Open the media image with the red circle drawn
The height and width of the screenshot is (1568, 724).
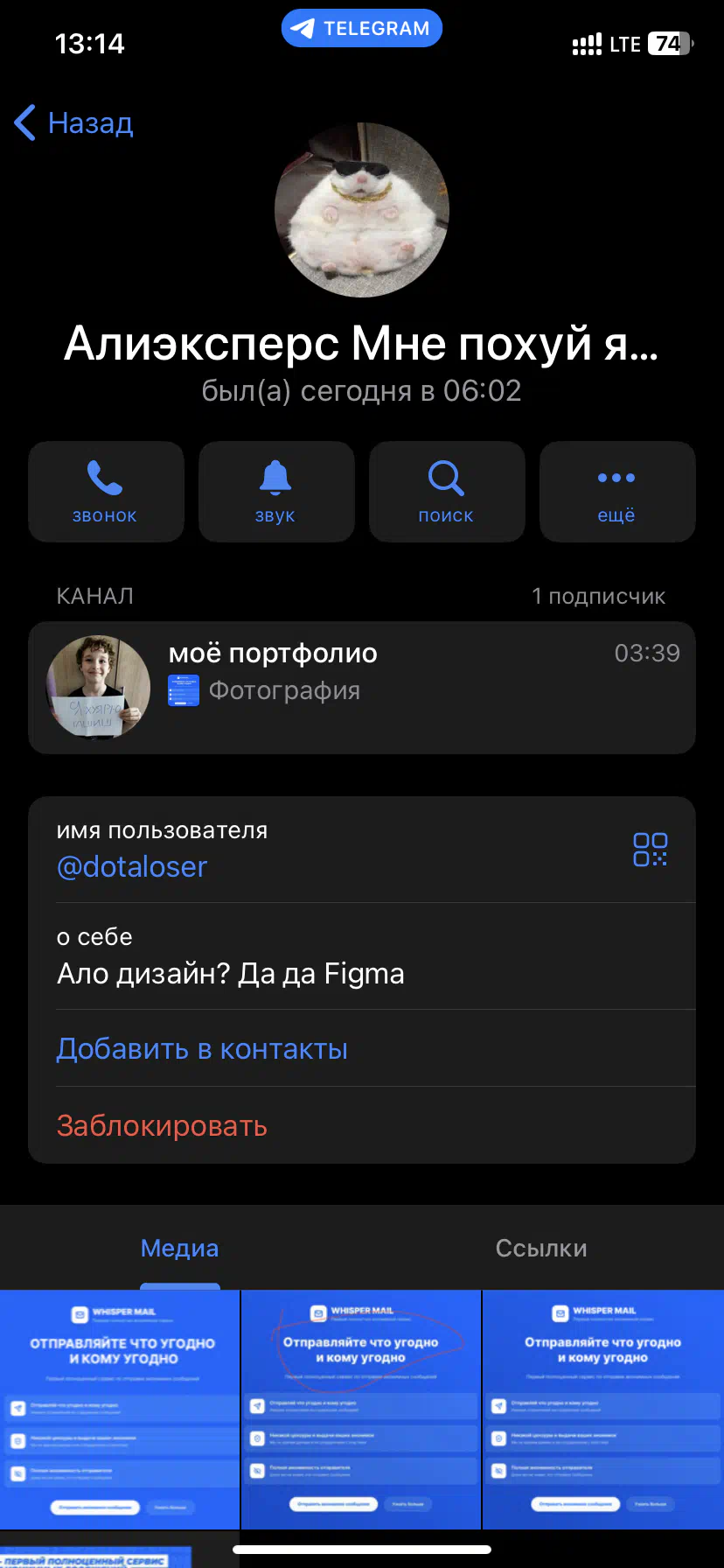click(361, 1410)
